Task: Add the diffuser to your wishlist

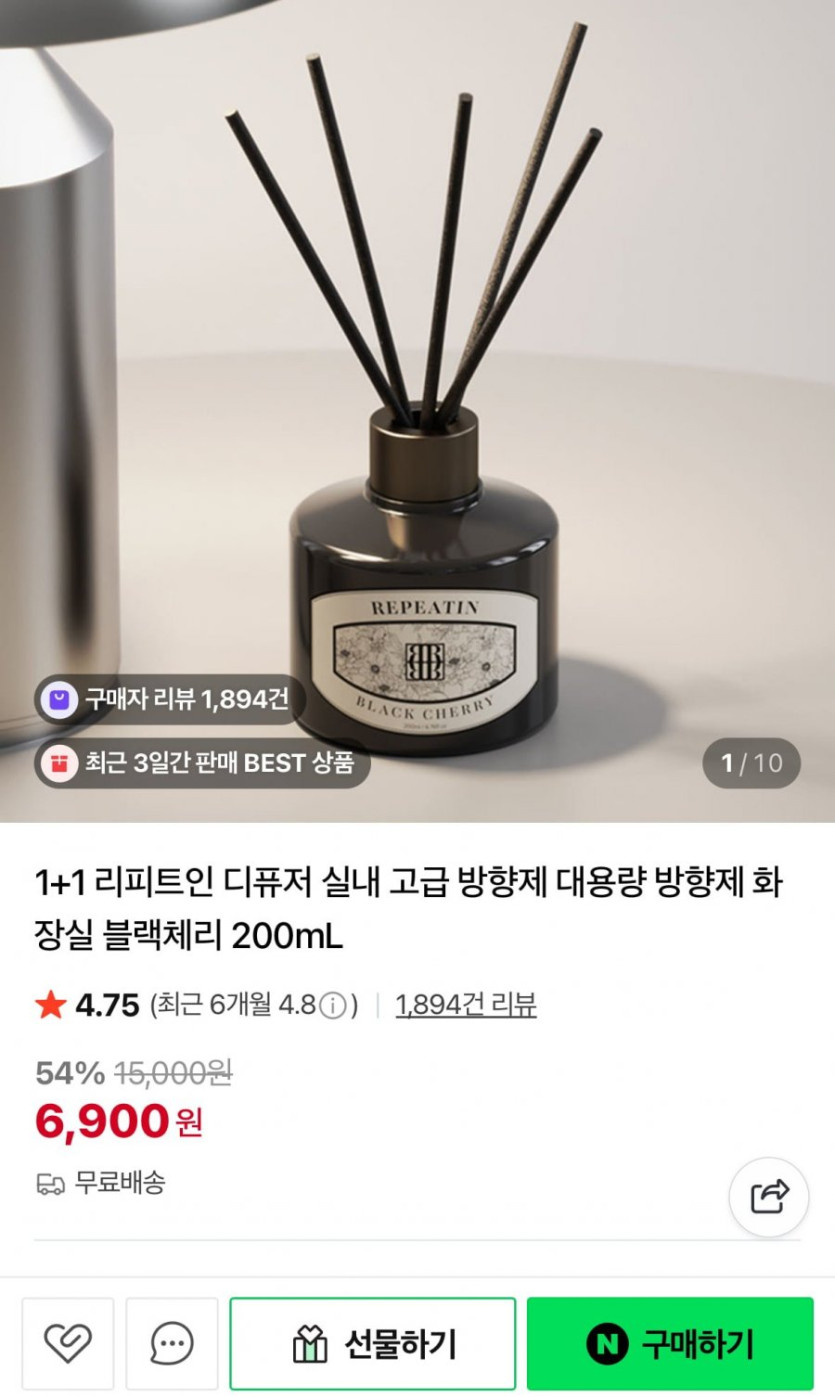Action: (68, 1342)
